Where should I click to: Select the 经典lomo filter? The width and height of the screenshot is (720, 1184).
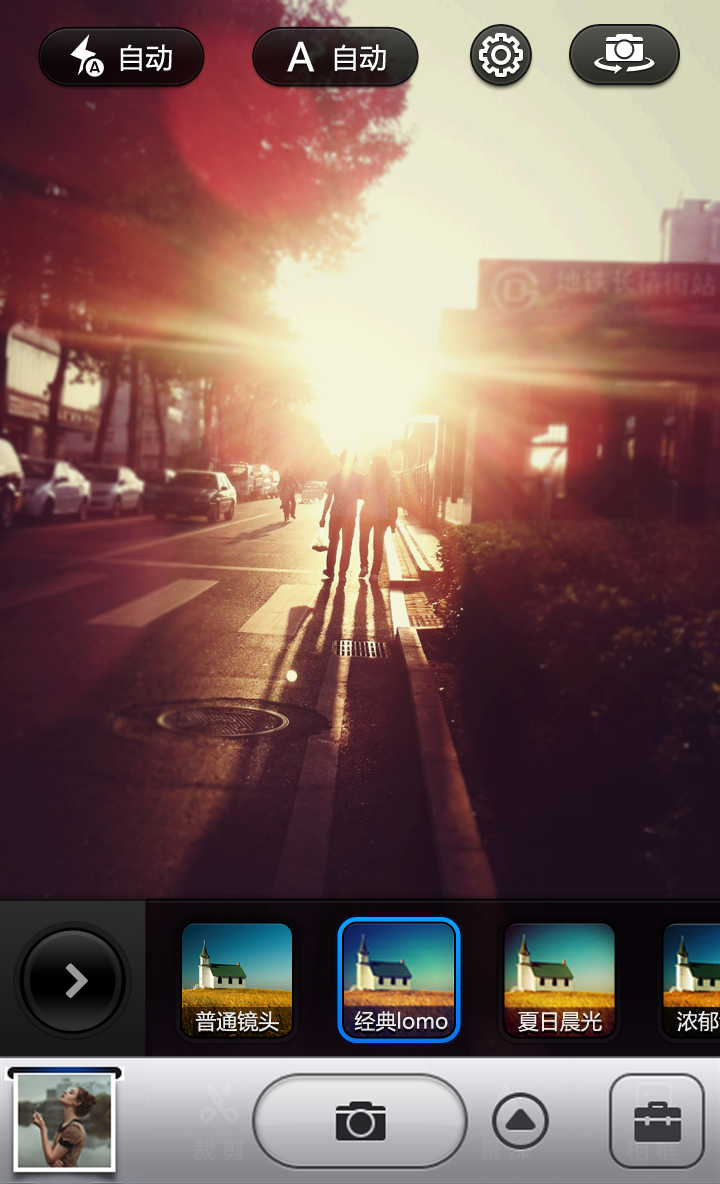point(399,980)
